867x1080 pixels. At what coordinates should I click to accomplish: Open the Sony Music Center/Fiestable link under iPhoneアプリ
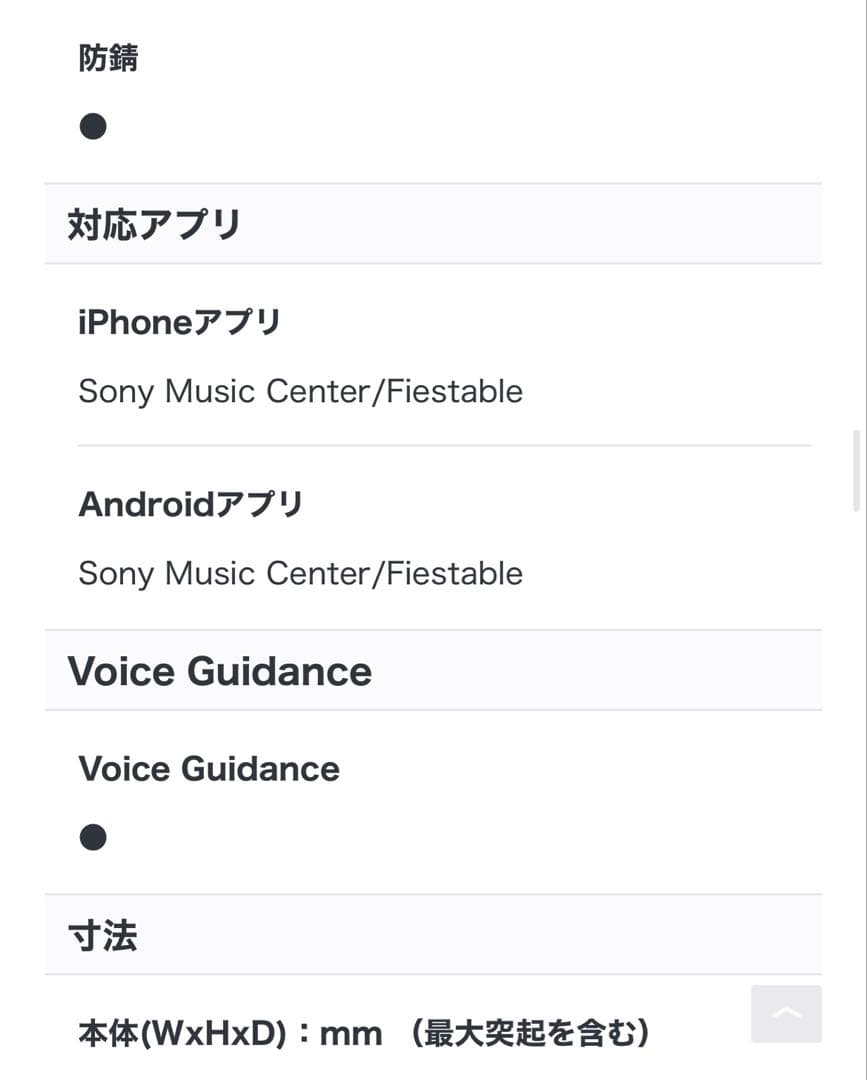[300, 391]
